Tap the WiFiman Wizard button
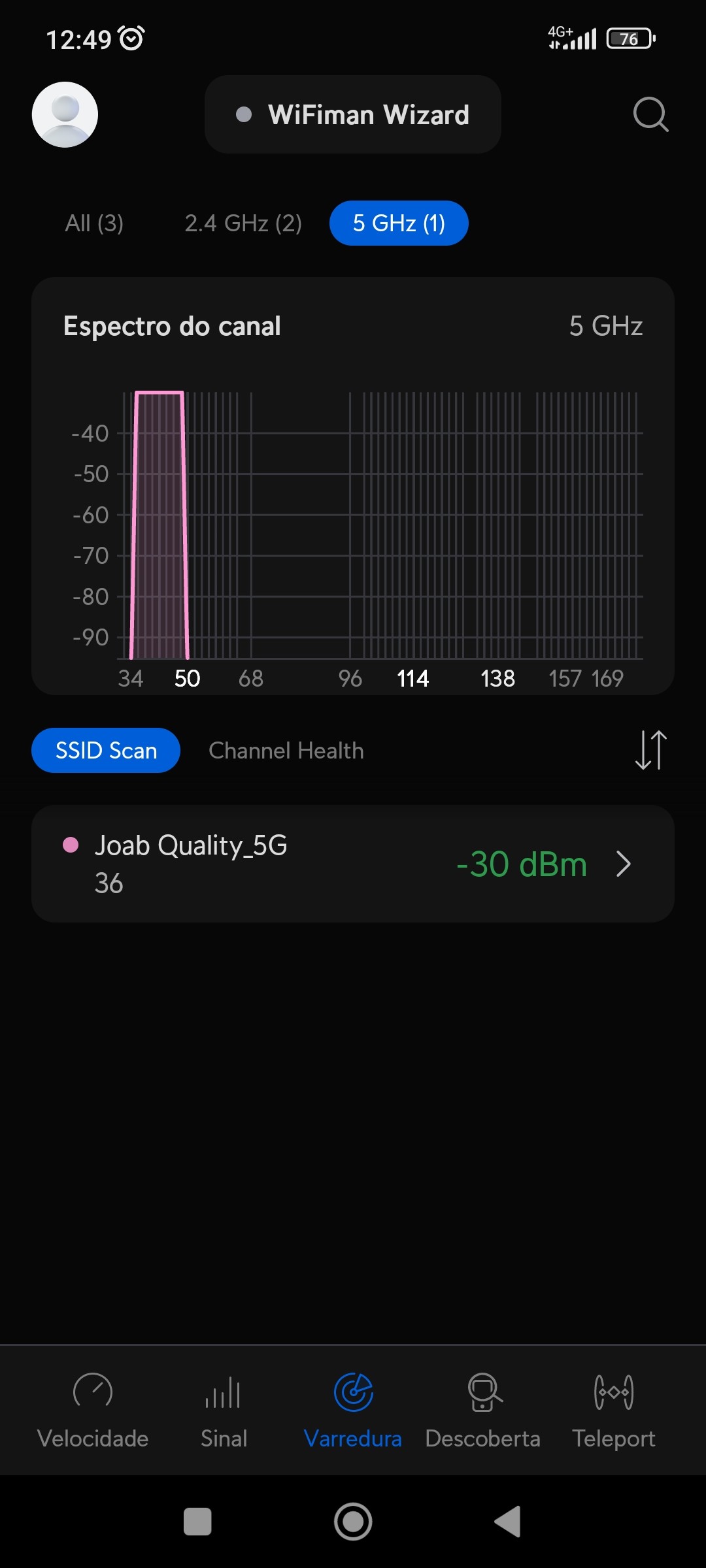The height and width of the screenshot is (1568, 706). click(353, 114)
